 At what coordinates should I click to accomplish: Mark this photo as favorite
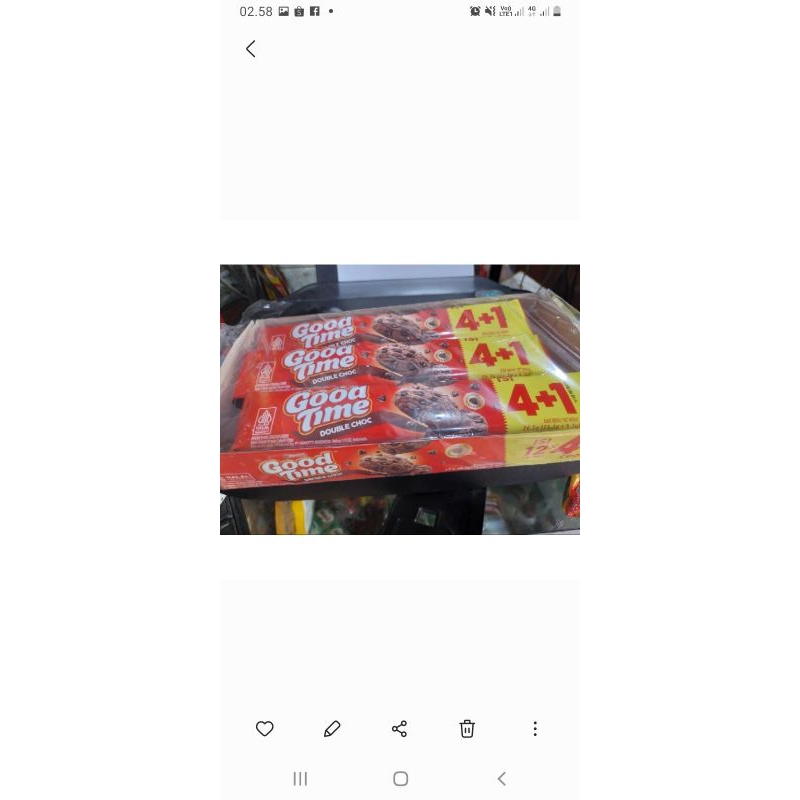(265, 729)
